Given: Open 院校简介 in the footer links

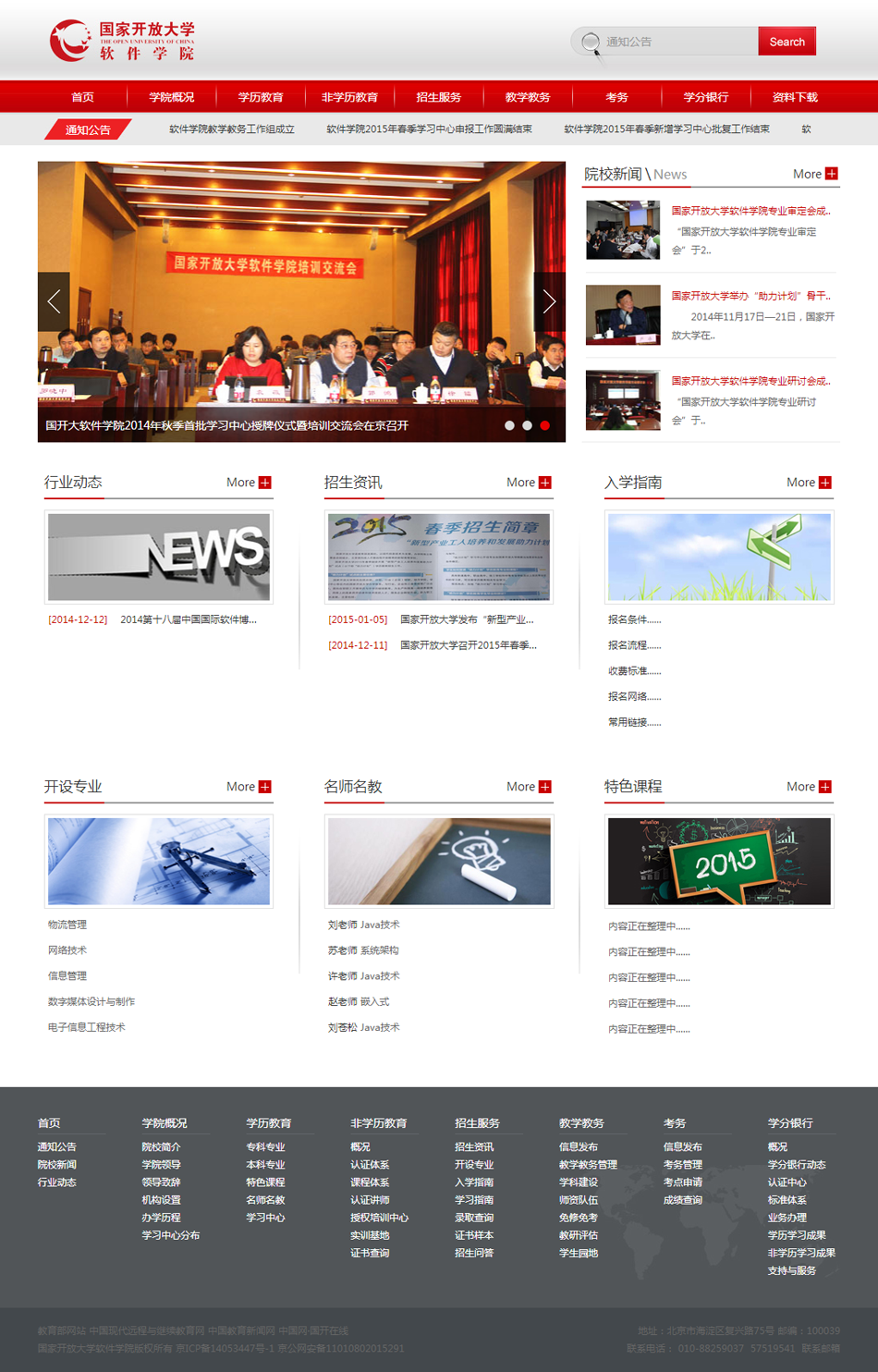Looking at the screenshot, I should tap(161, 1146).
